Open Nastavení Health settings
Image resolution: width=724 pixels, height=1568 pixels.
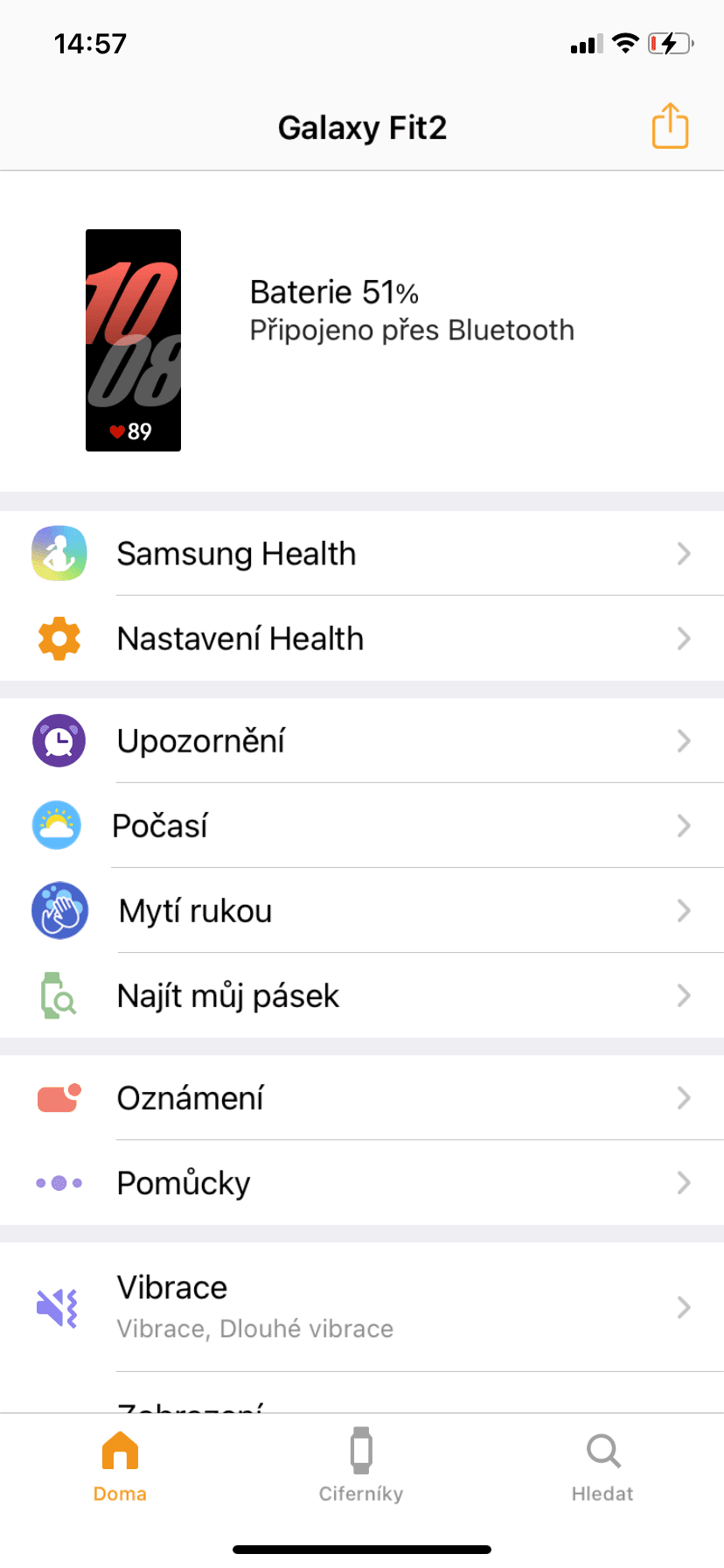(x=362, y=639)
